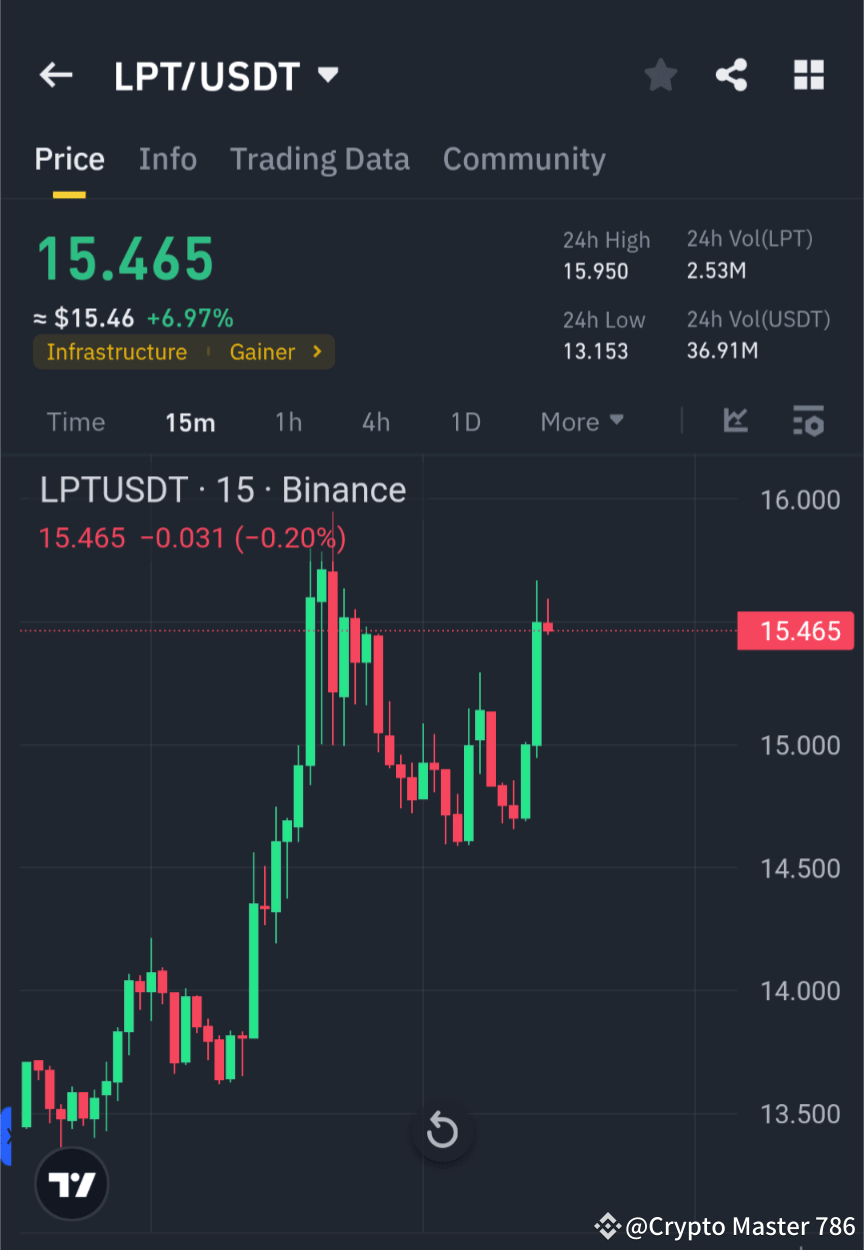Switch chart to line chart icon
This screenshot has height=1250, width=864.
coord(736,421)
